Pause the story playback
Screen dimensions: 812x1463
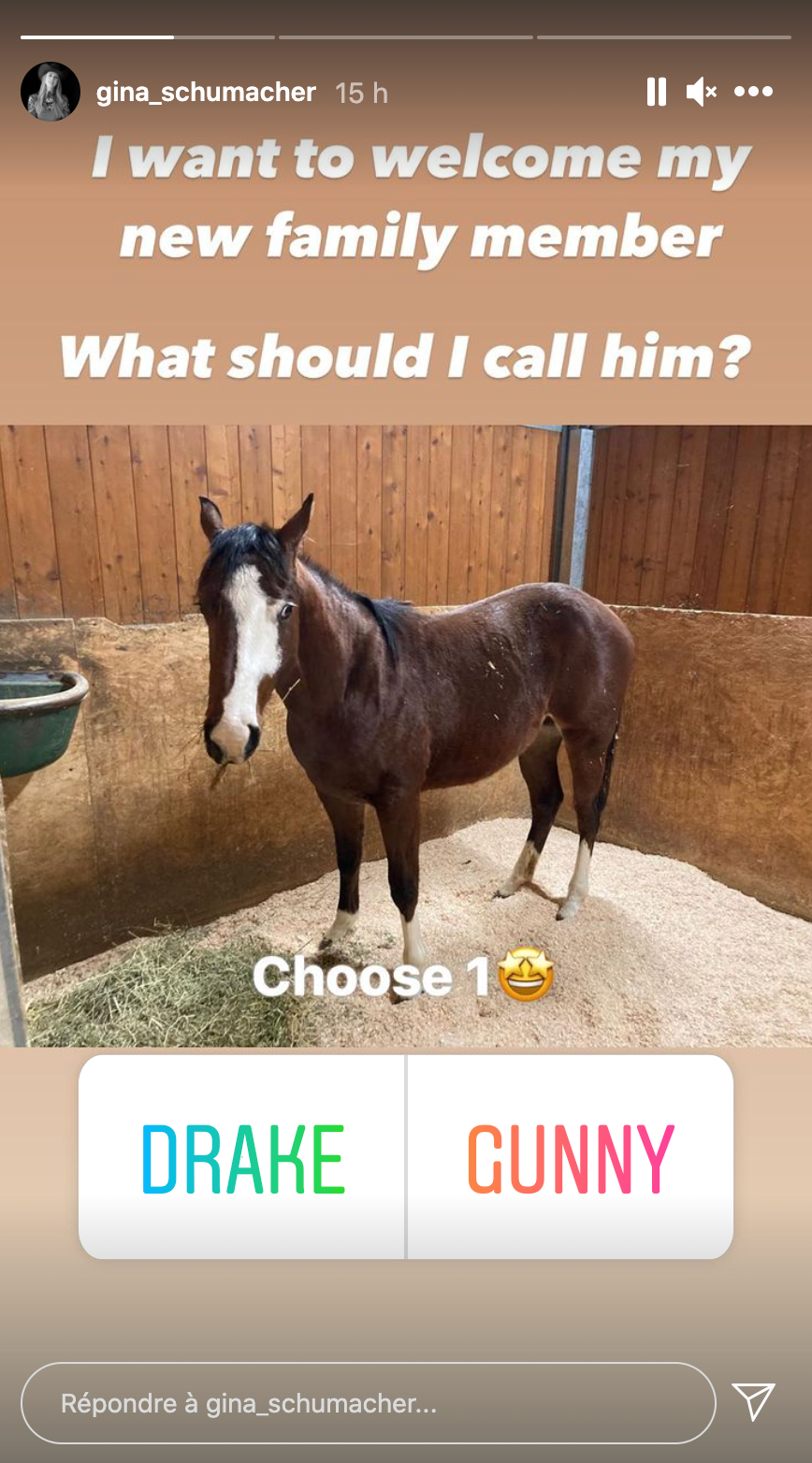(657, 92)
